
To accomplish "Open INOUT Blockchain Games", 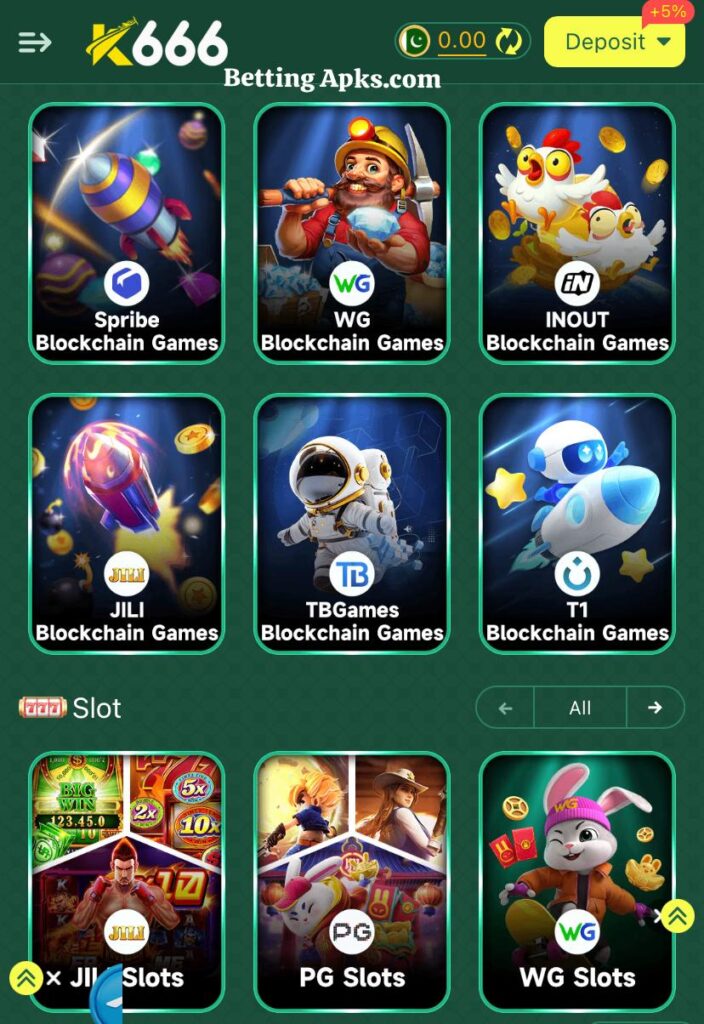I will [x=577, y=232].
